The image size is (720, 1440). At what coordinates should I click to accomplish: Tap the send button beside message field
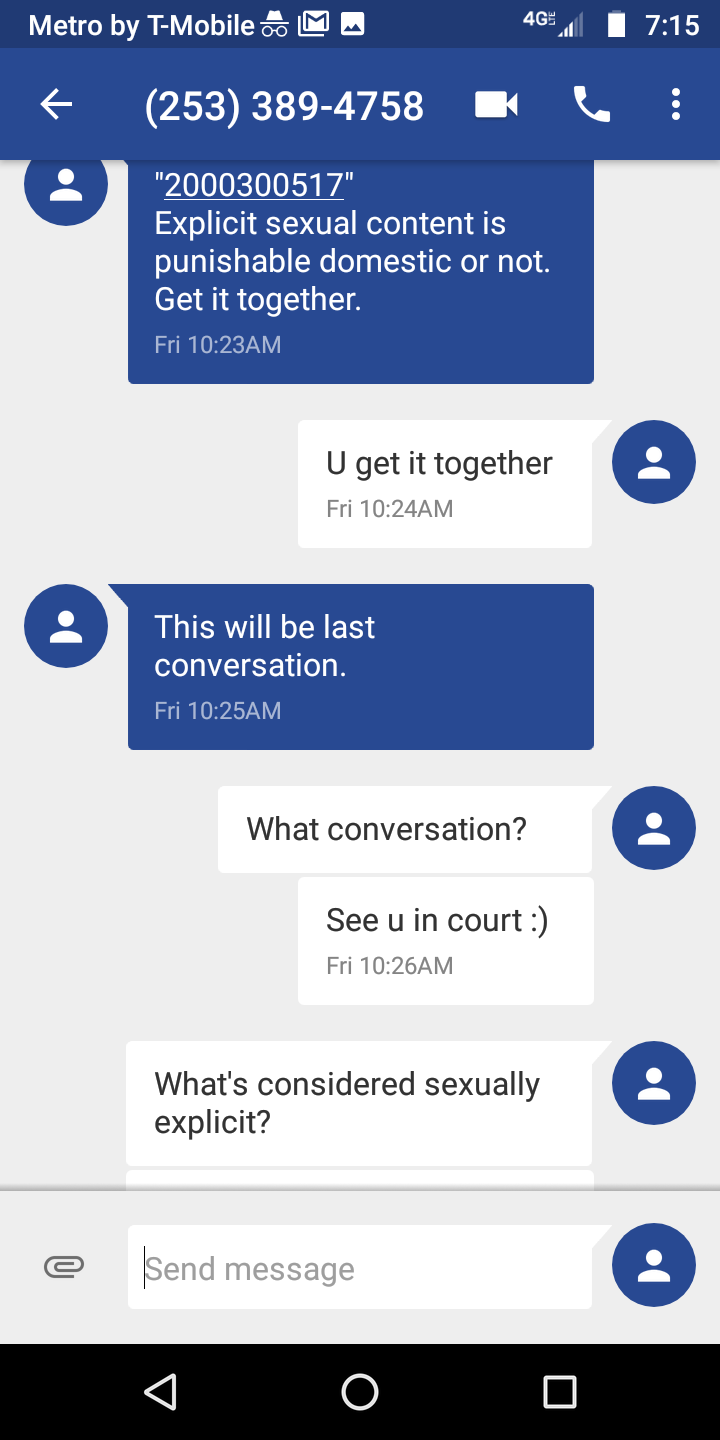[x=653, y=1266]
